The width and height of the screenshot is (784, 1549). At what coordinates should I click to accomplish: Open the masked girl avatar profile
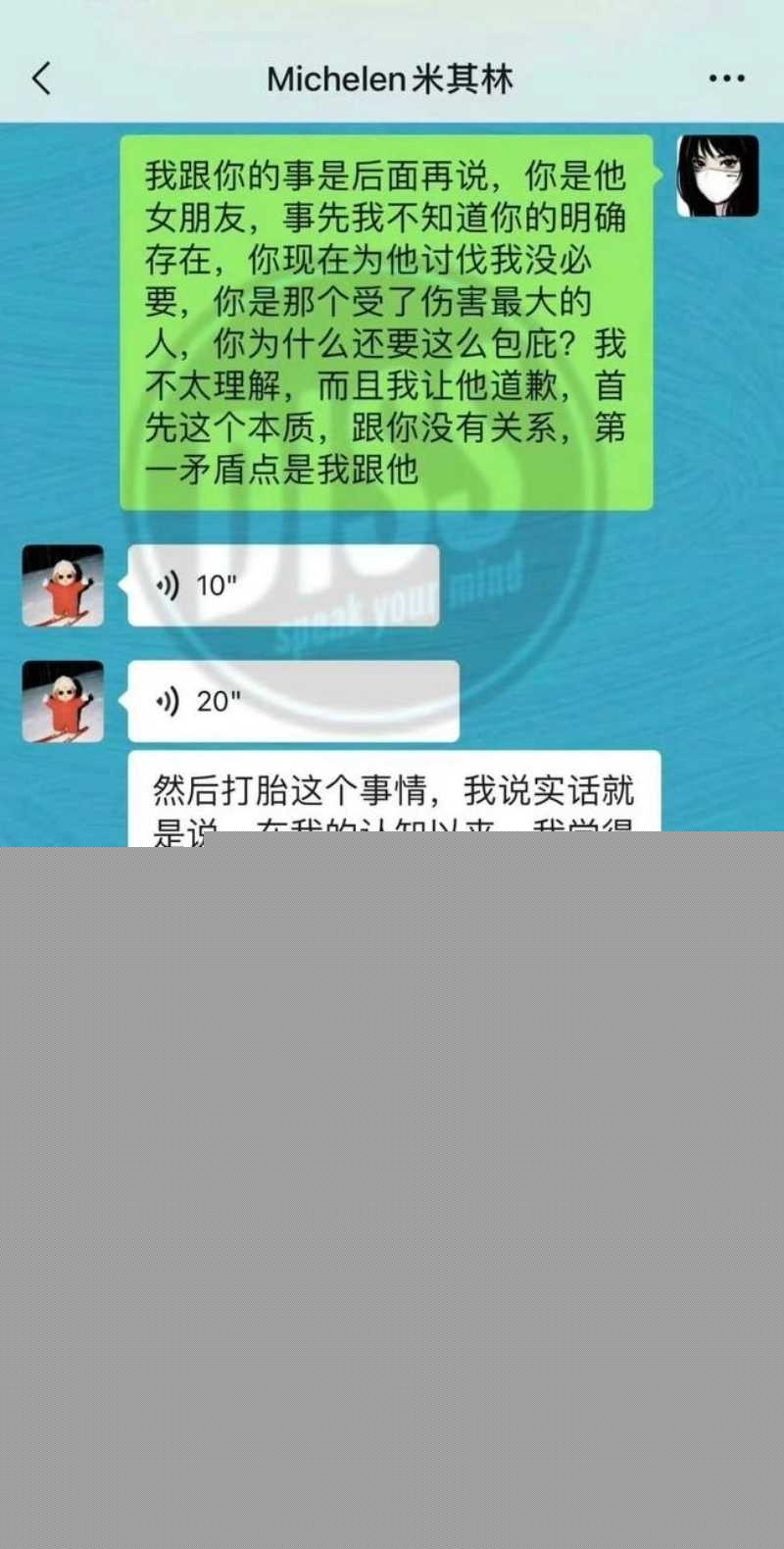pos(717,175)
